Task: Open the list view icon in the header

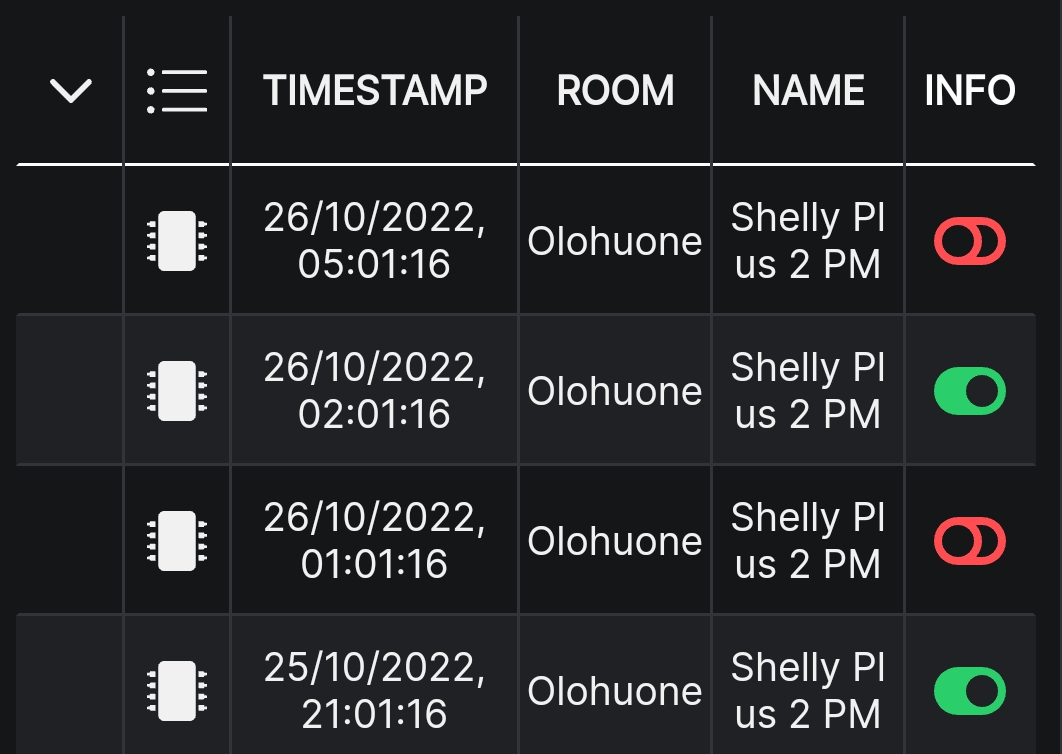Action: [177, 91]
